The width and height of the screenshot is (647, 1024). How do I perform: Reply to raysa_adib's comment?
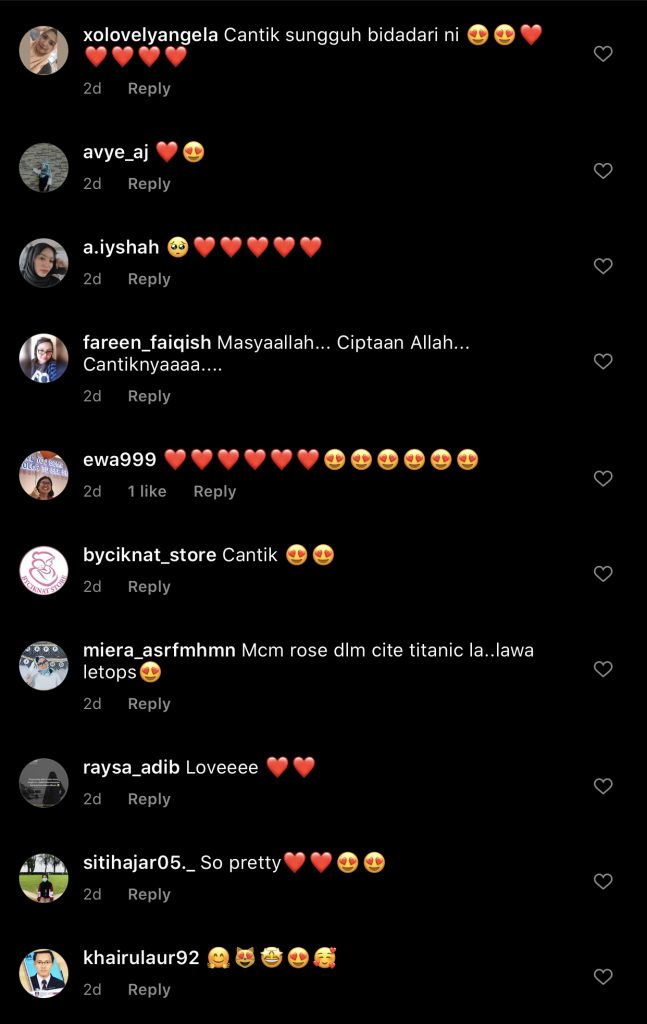pyautogui.click(x=149, y=799)
